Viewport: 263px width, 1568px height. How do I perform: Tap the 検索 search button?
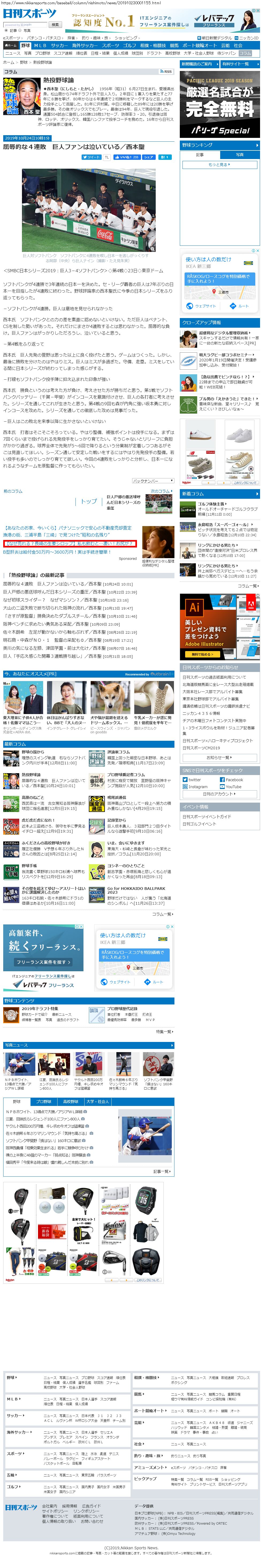point(55,24)
